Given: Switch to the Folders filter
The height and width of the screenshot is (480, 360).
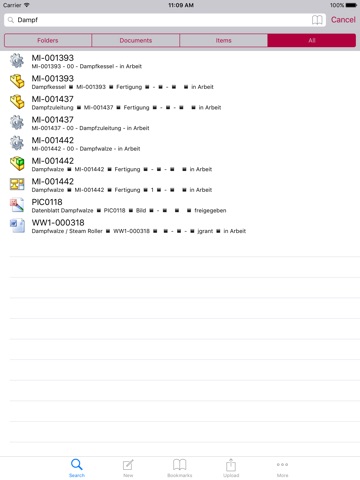Looking at the screenshot, I should click(48, 40).
